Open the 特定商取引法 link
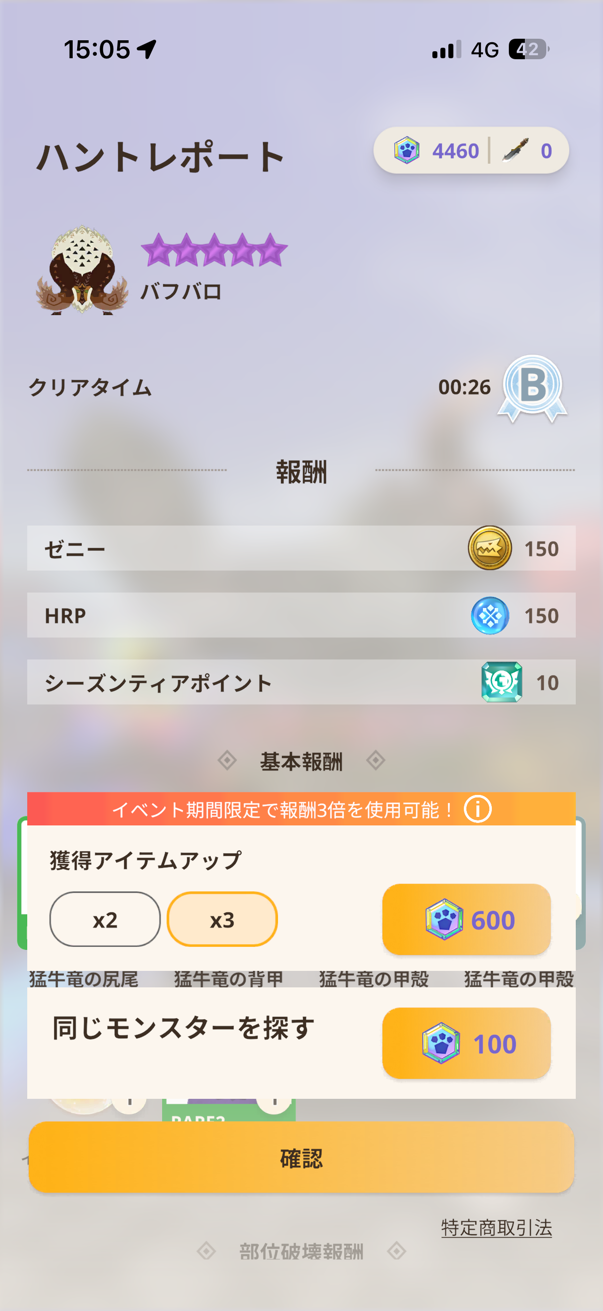Viewport: 603px width, 1311px height. click(496, 1227)
